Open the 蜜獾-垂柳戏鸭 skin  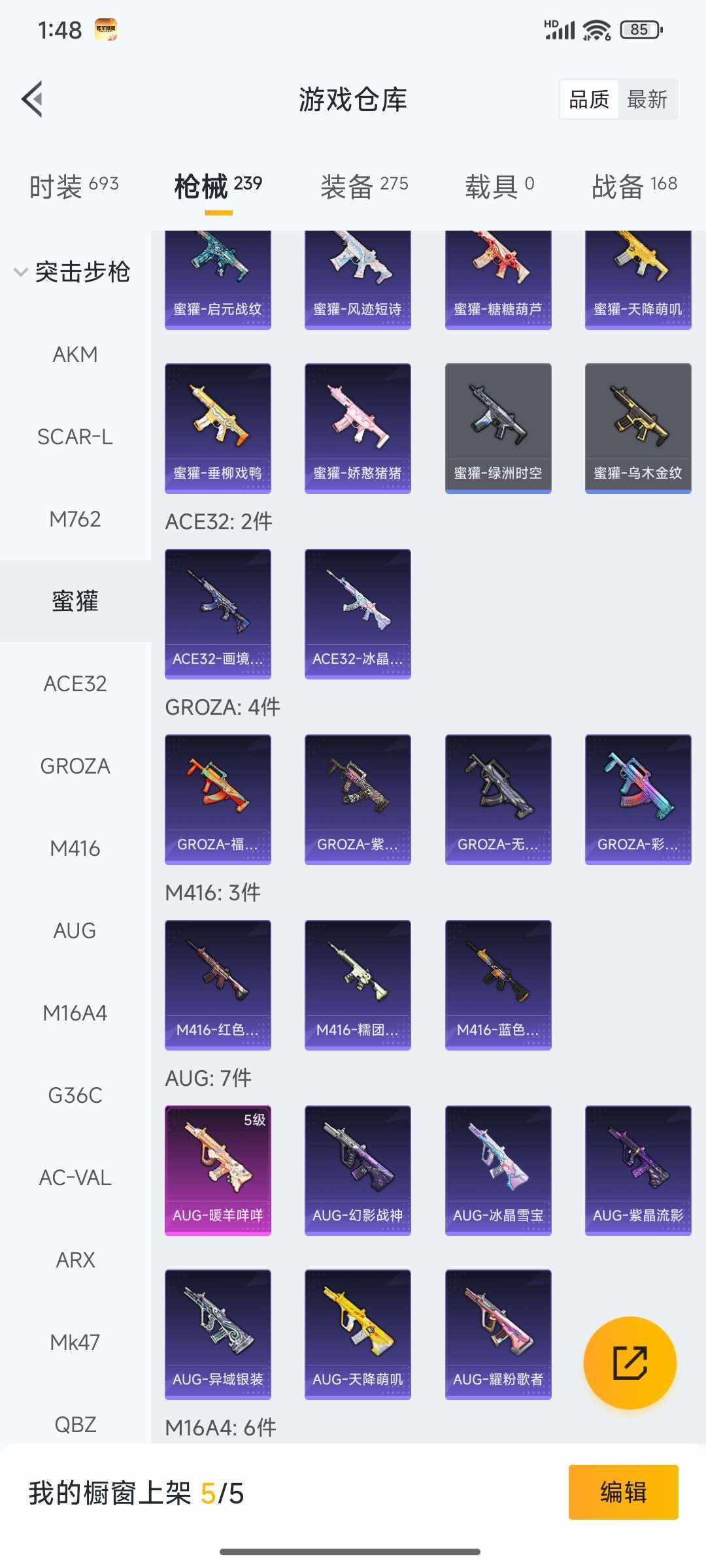tap(218, 428)
